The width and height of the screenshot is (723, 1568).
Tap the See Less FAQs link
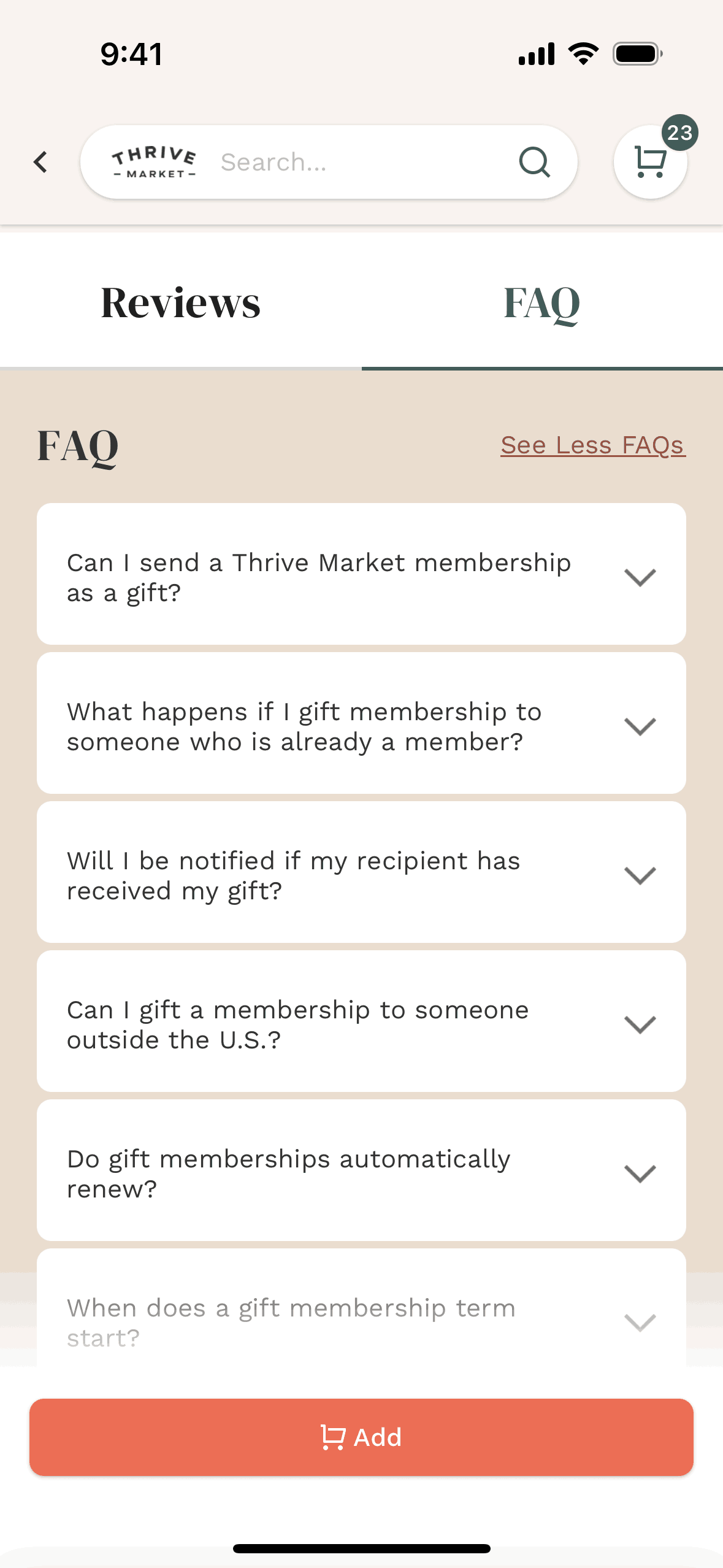point(592,445)
